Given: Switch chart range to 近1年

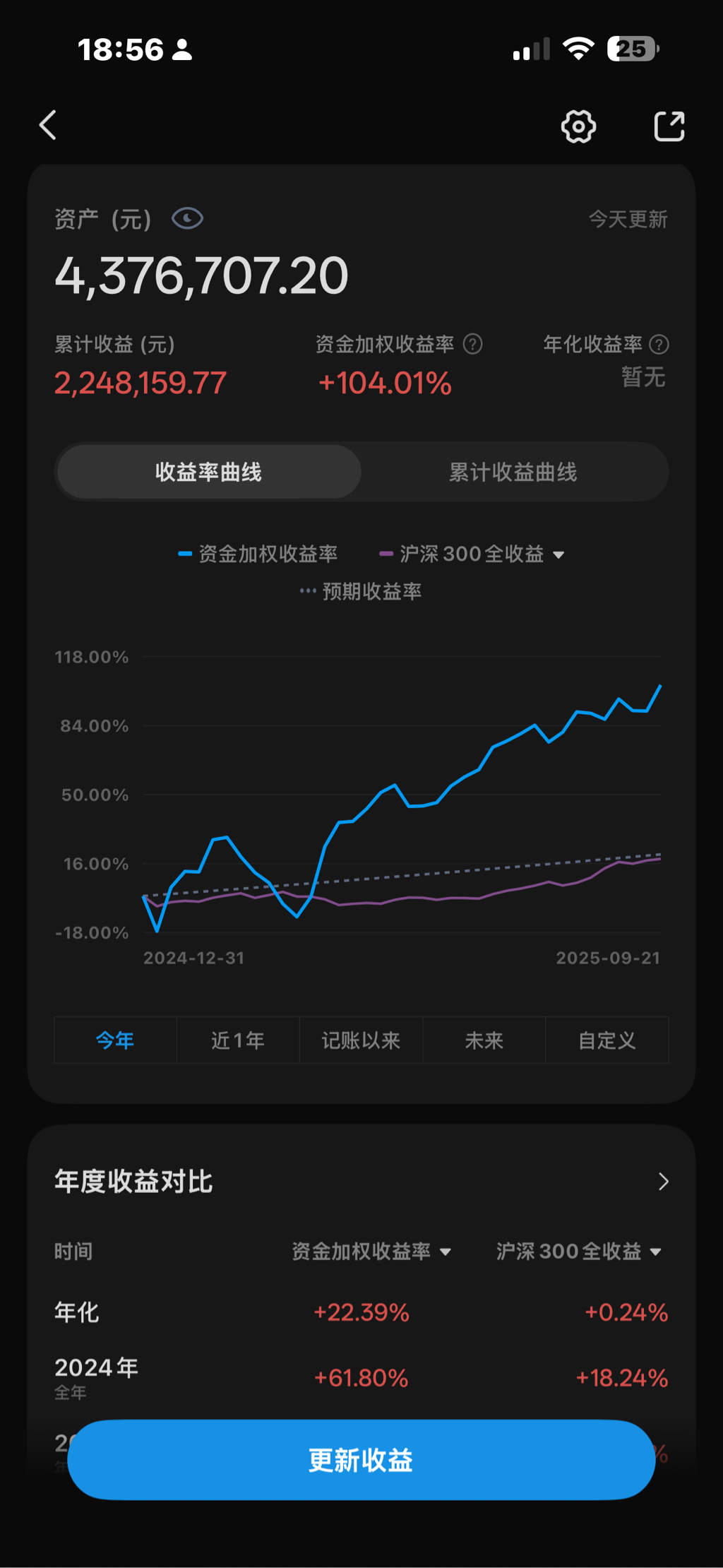Looking at the screenshot, I should [238, 1040].
